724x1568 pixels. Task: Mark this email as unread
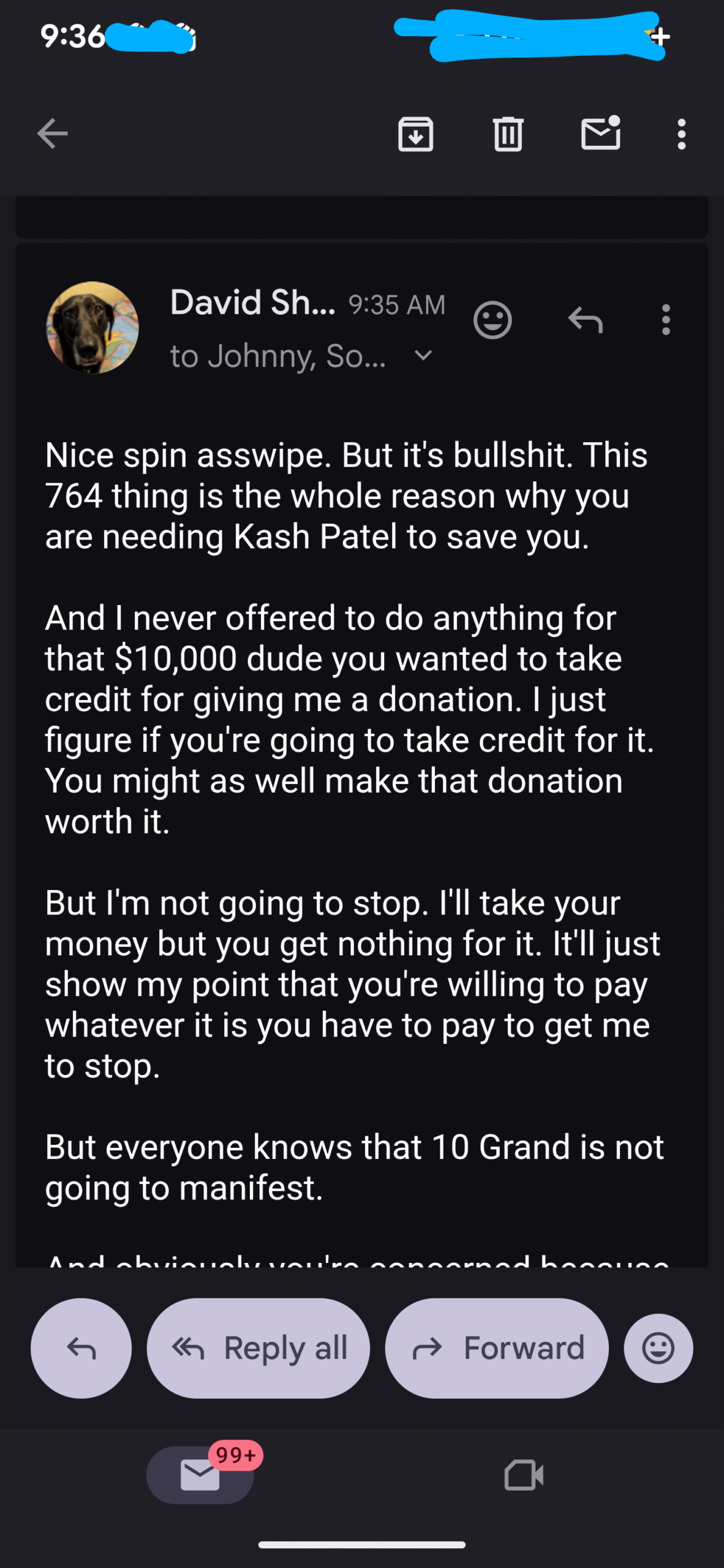[600, 134]
